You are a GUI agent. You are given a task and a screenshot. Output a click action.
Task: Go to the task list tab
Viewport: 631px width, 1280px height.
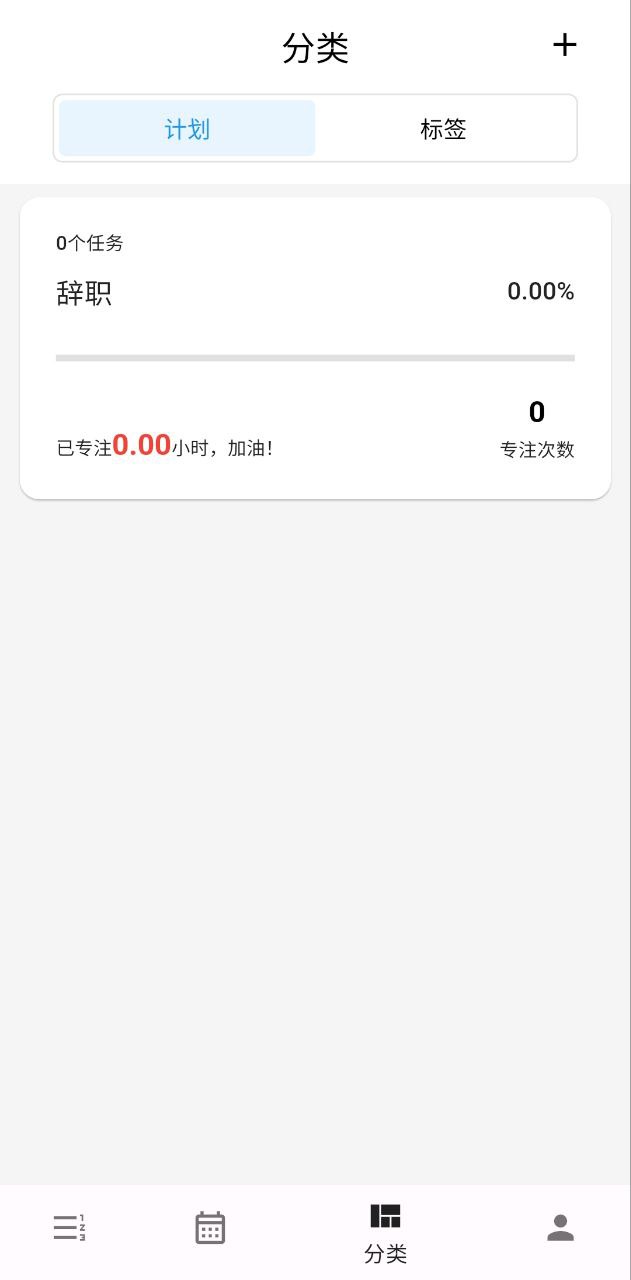coord(69,1227)
